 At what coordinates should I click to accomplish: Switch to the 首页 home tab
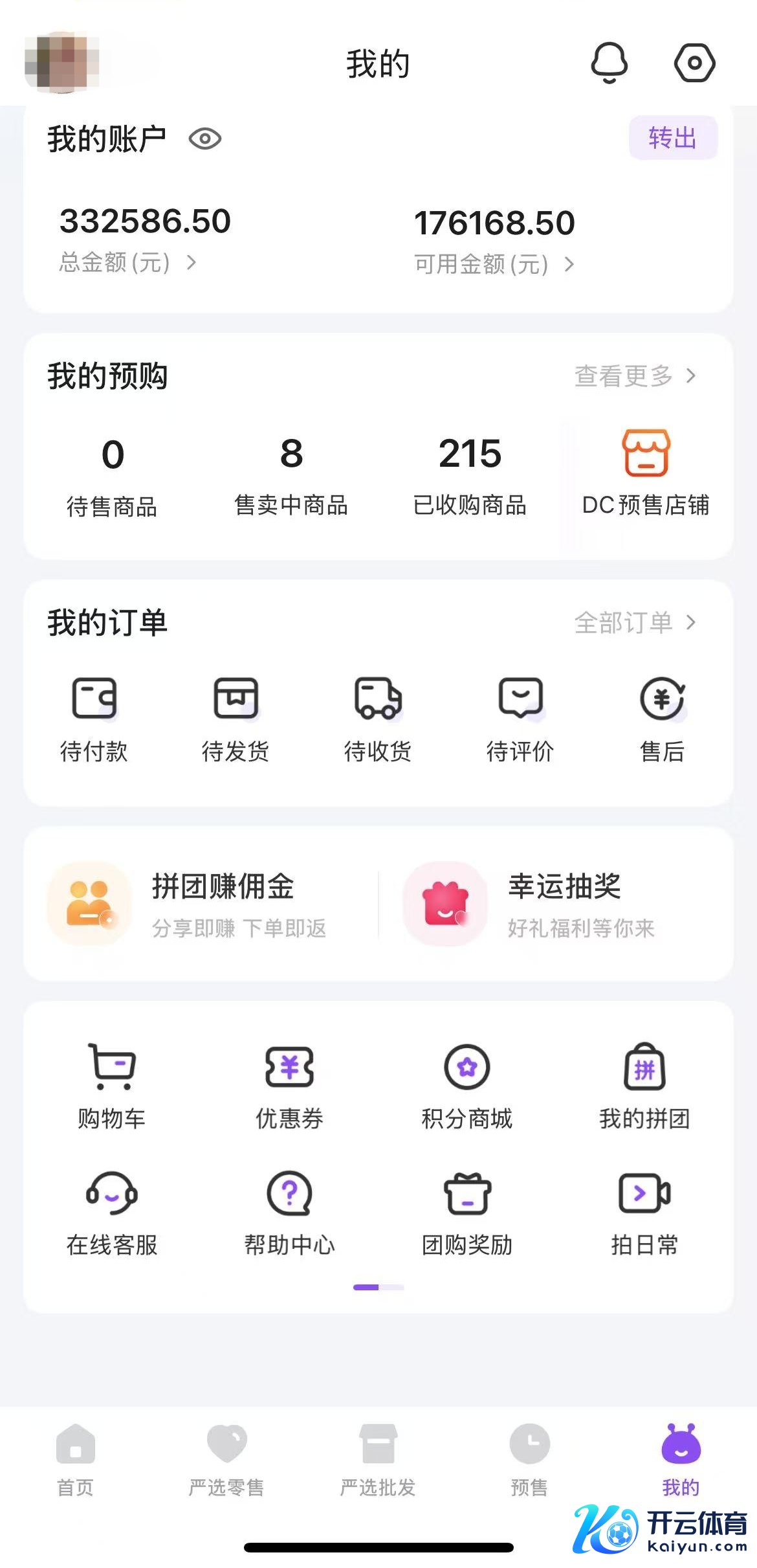click(x=76, y=1461)
